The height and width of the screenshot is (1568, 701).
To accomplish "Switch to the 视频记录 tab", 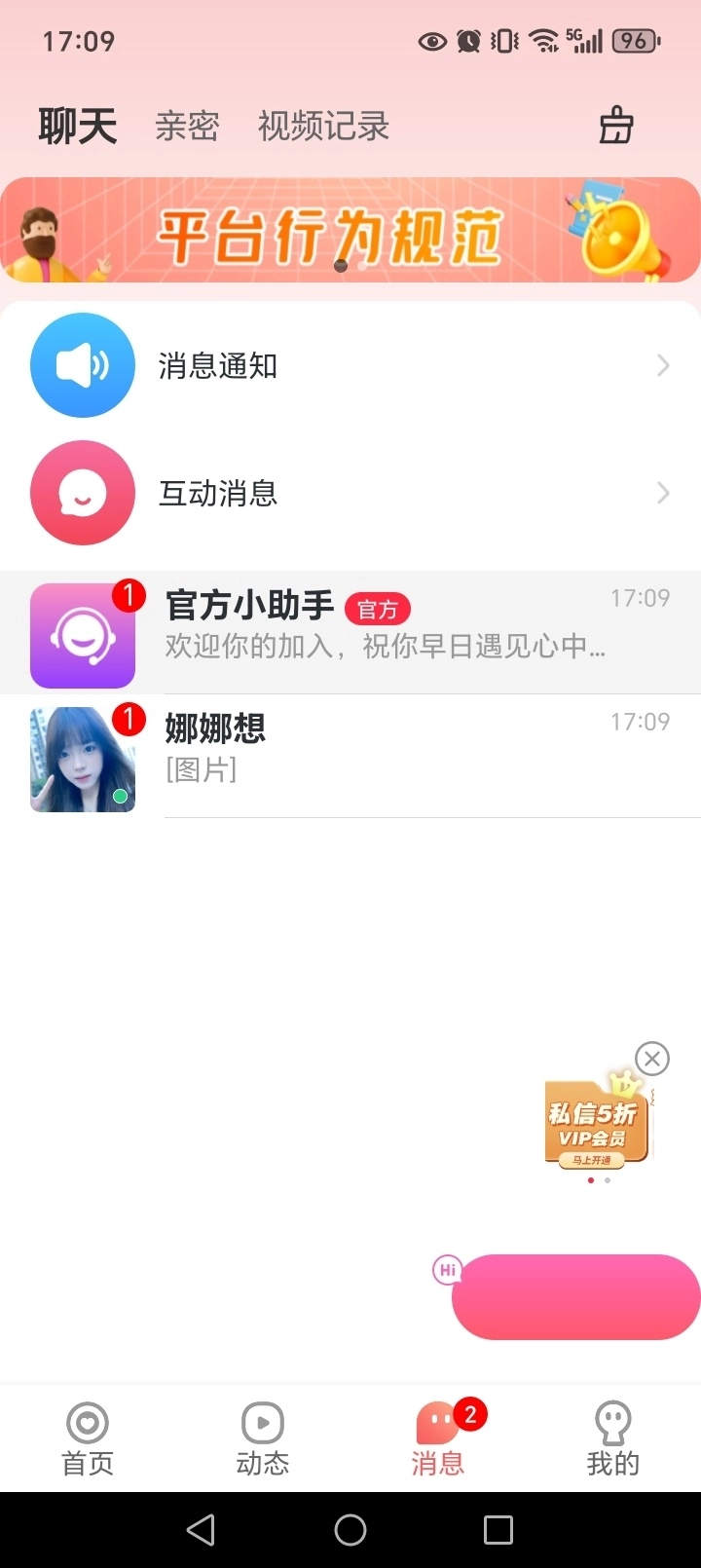I will coord(323,127).
